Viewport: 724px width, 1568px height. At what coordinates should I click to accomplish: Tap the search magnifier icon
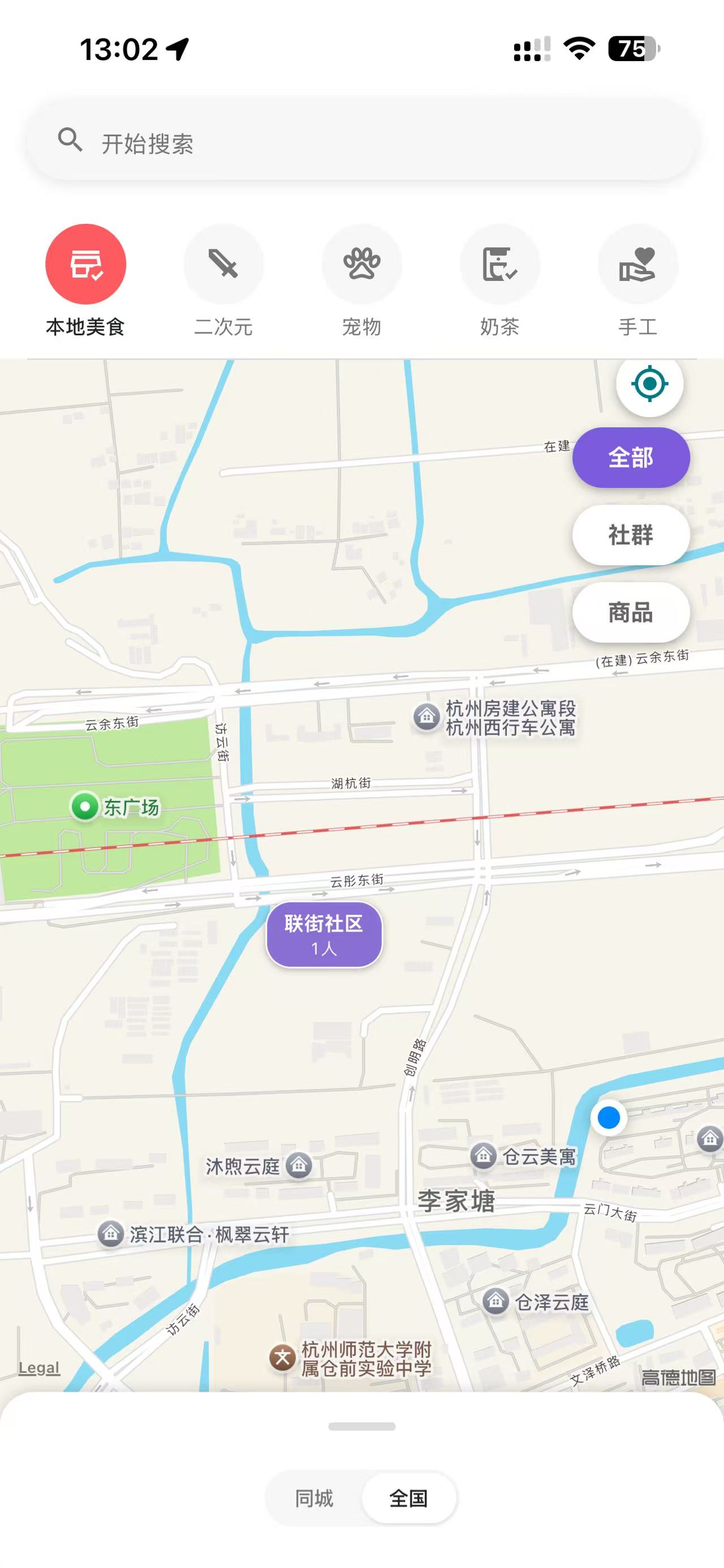[x=70, y=141]
